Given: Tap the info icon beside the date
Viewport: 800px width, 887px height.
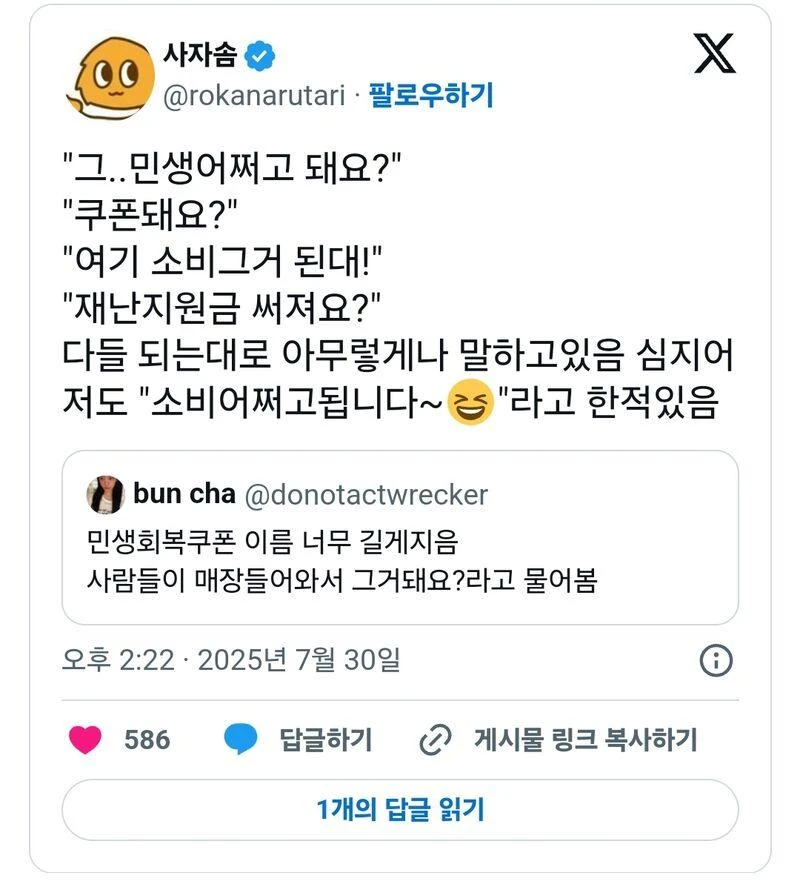Looking at the screenshot, I should pos(716,660).
